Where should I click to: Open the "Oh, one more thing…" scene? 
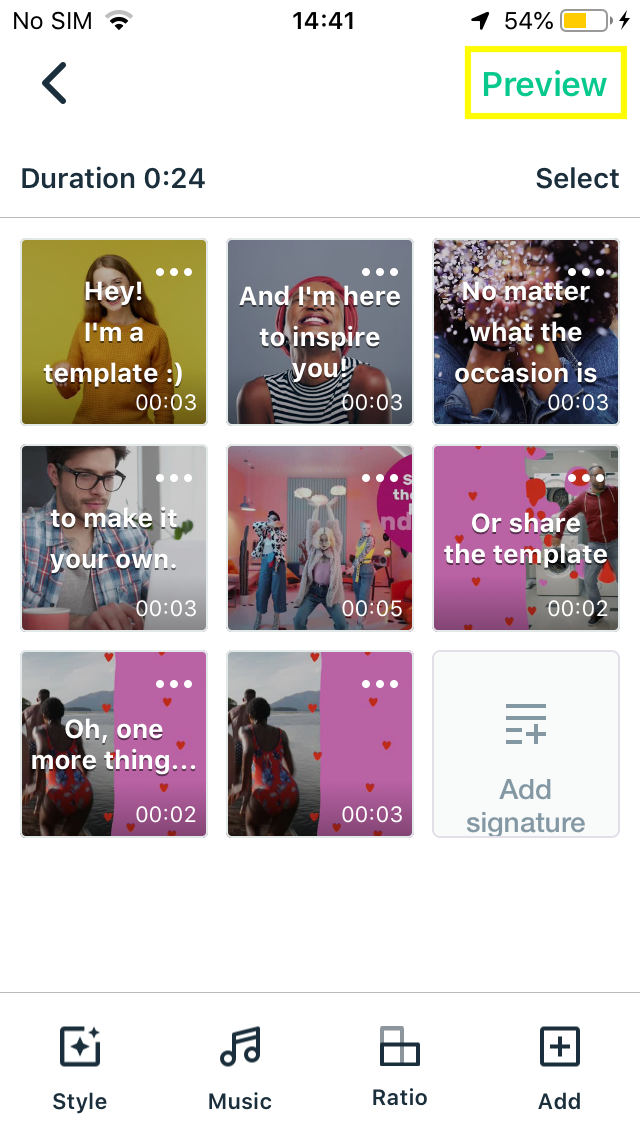pos(114,744)
